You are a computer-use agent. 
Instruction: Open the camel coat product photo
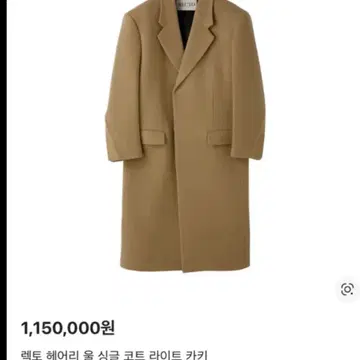pyautogui.click(x=185, y=136)
